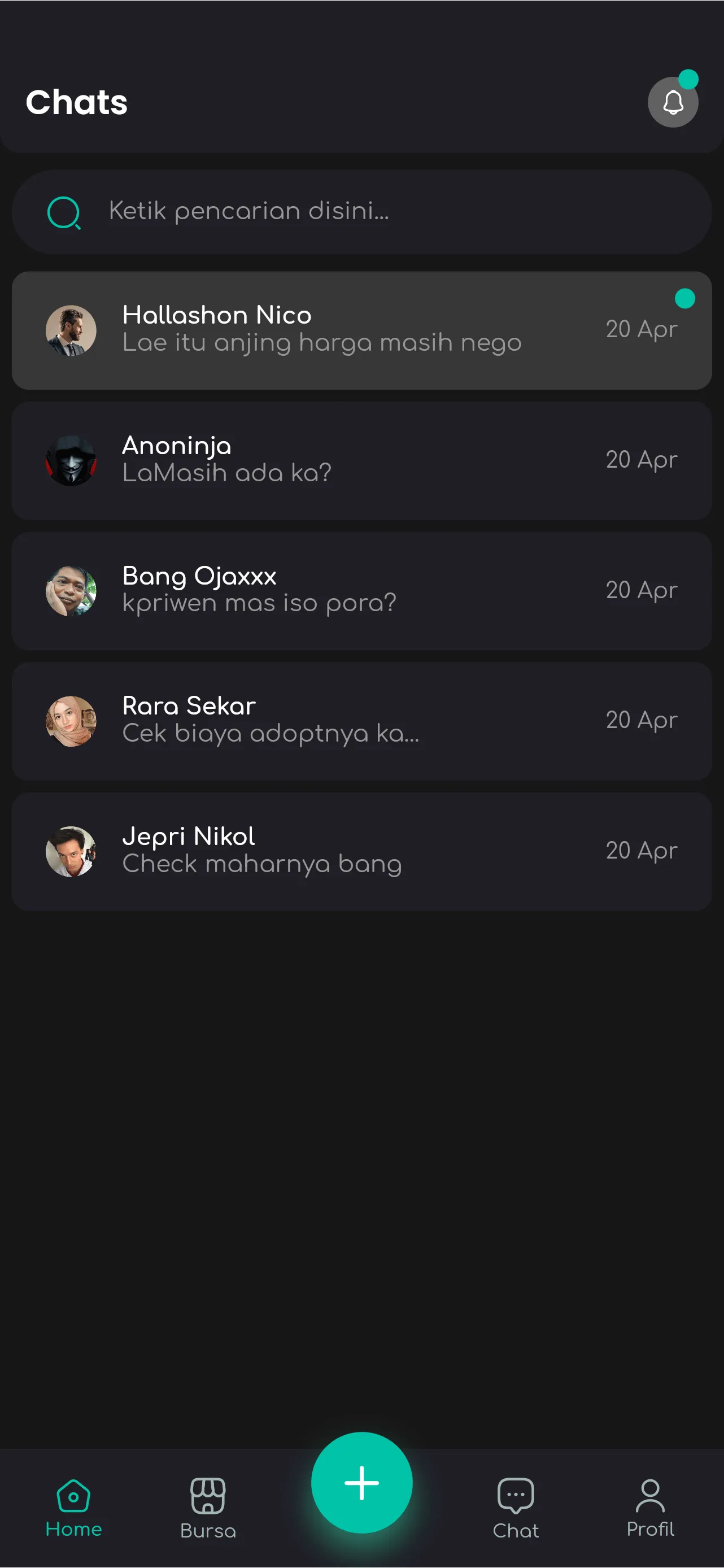
Task: Open Rara Sekar's chat thread
Action: pyautogui.click(x=361, y=721)
